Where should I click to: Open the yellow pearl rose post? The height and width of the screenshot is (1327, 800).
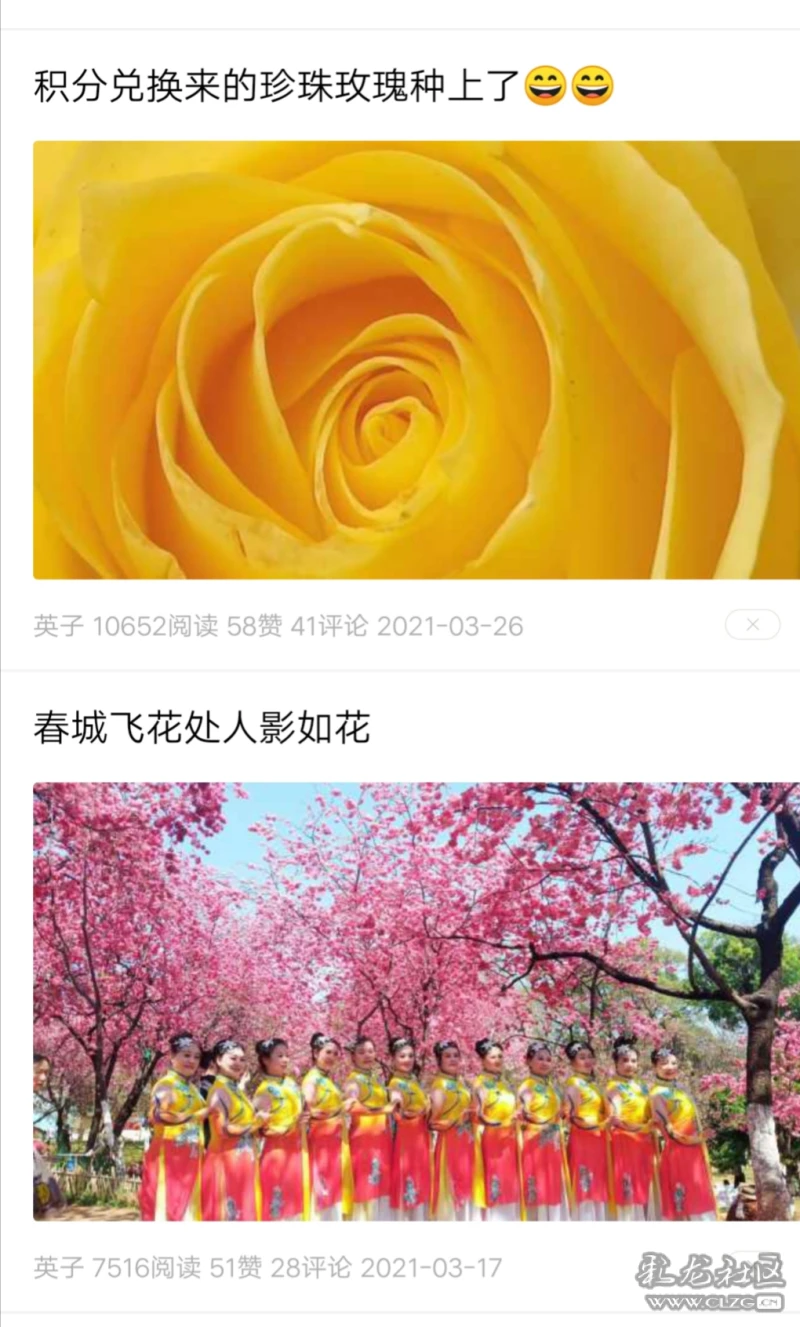(x=416, y=360)
